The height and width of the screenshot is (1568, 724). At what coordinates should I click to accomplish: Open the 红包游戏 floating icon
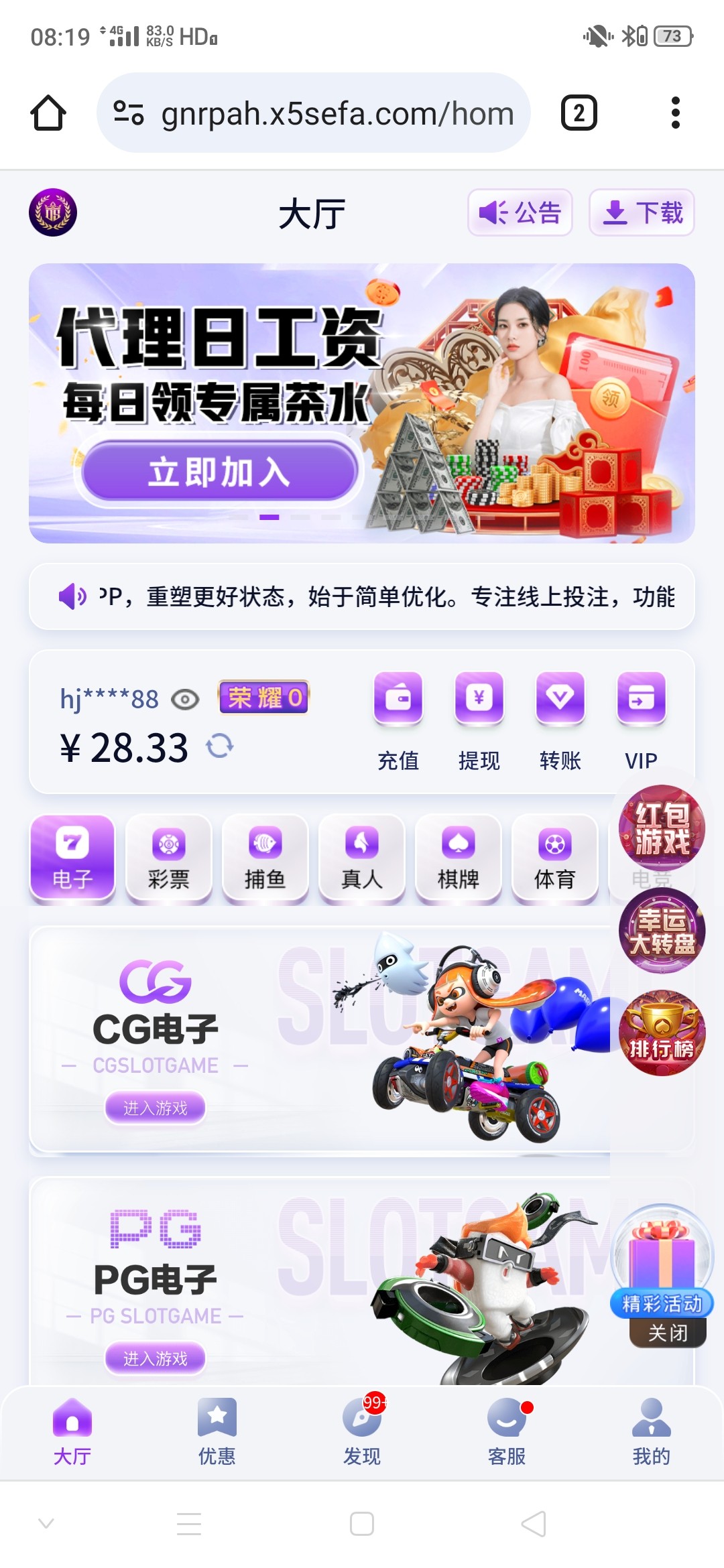coord(662,828)
